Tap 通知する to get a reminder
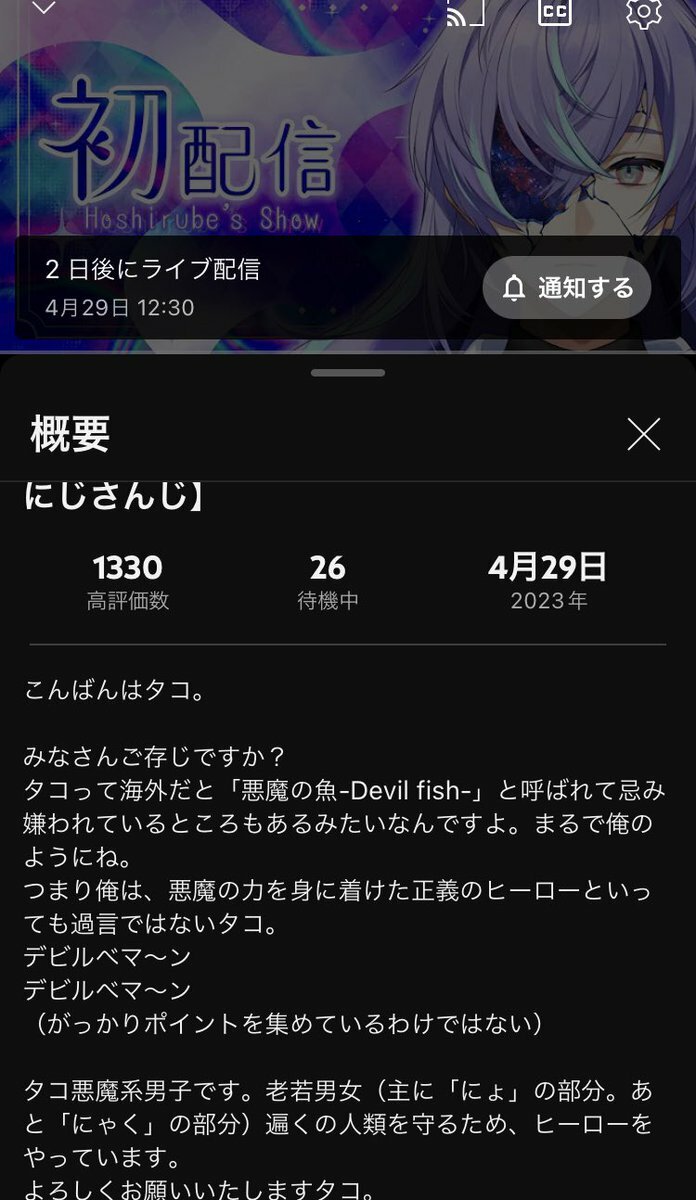This screenshot has width=696, height=1200. (x=567, y=289)
